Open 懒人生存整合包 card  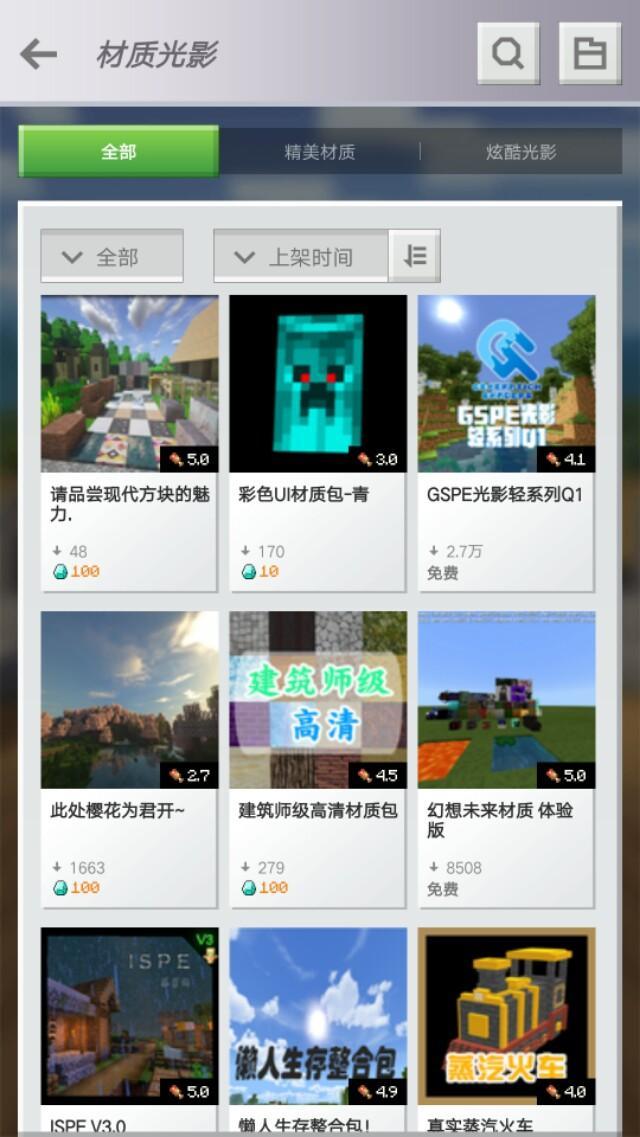tap(318, 1030)
